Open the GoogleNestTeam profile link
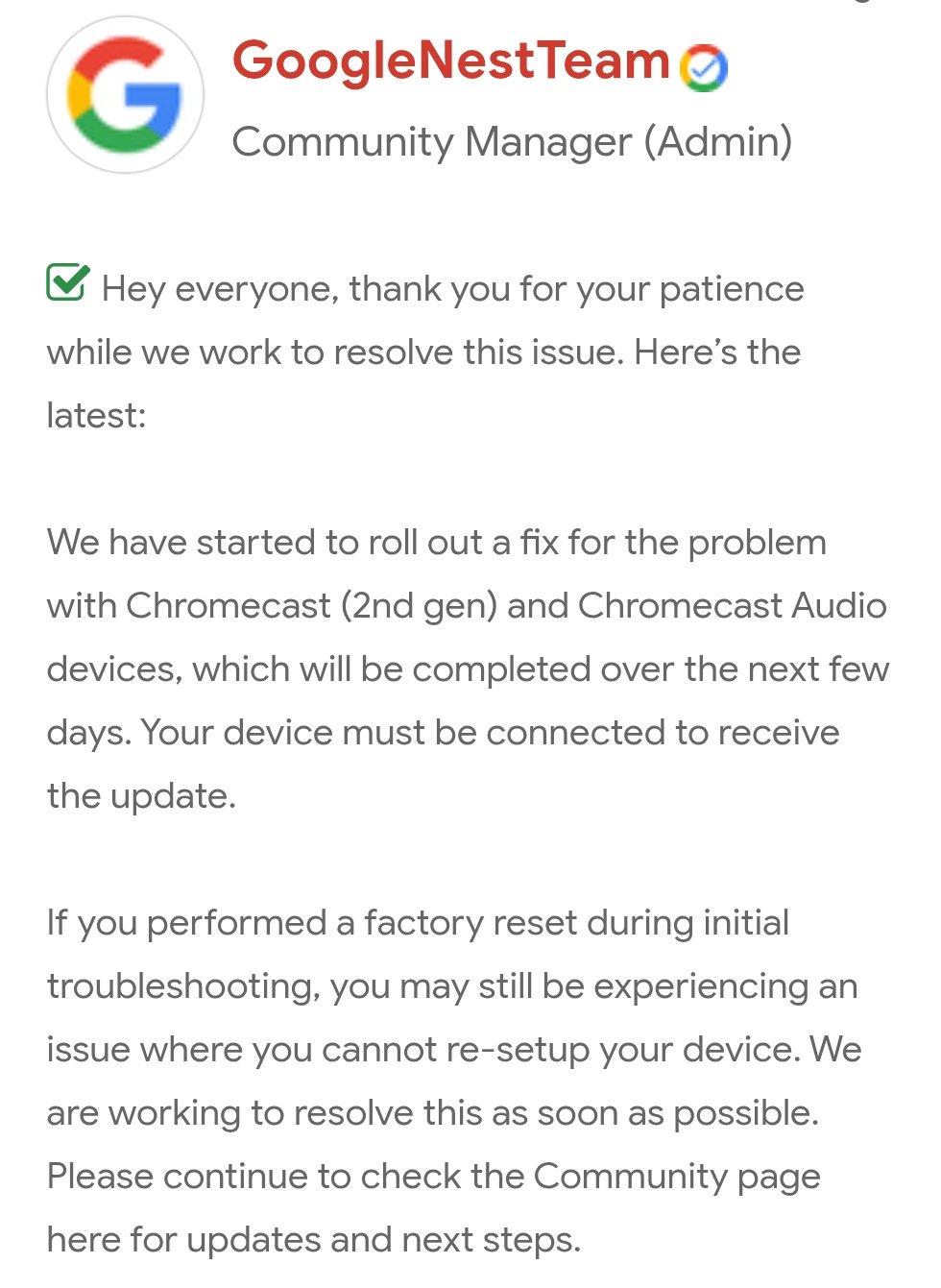 click(x=450, y=61)
